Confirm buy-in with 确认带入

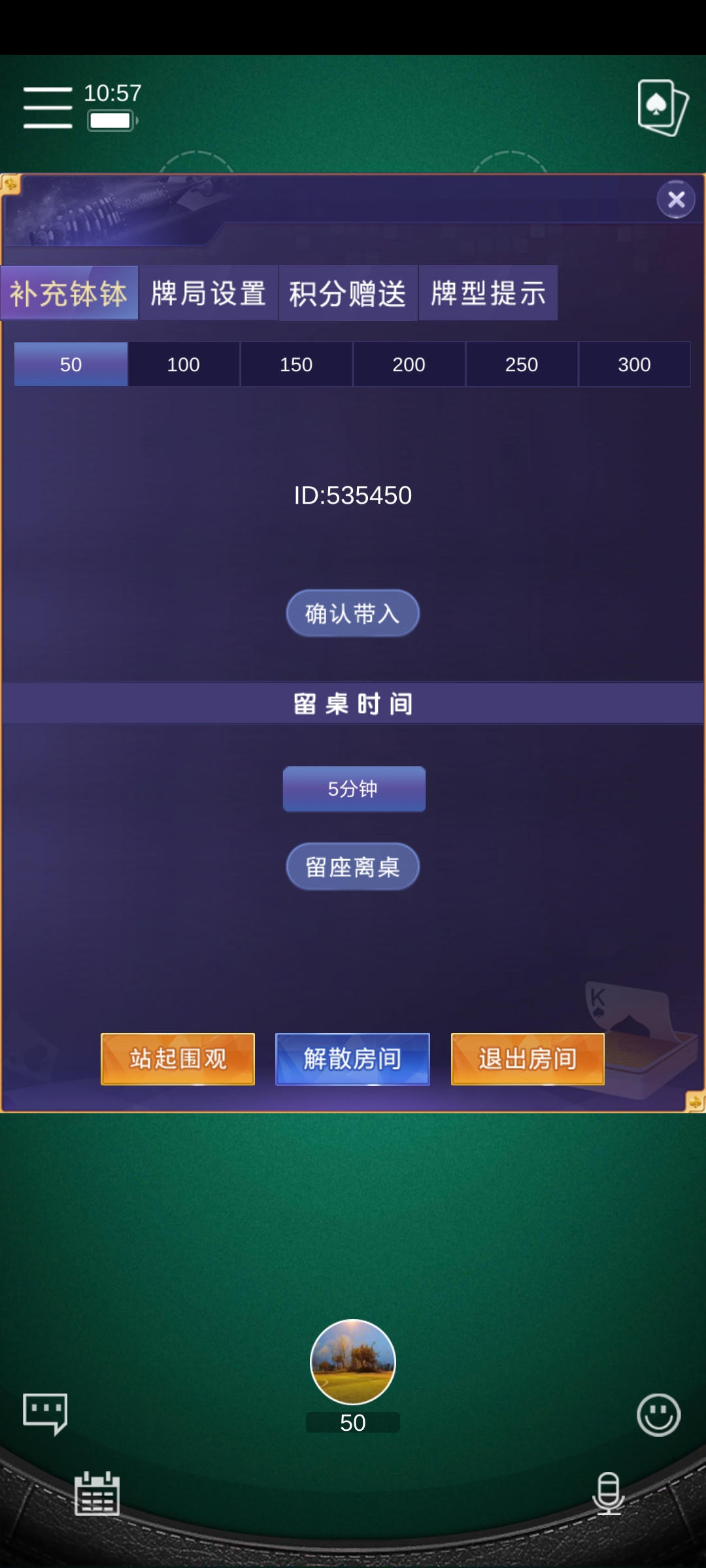point(352,613)
